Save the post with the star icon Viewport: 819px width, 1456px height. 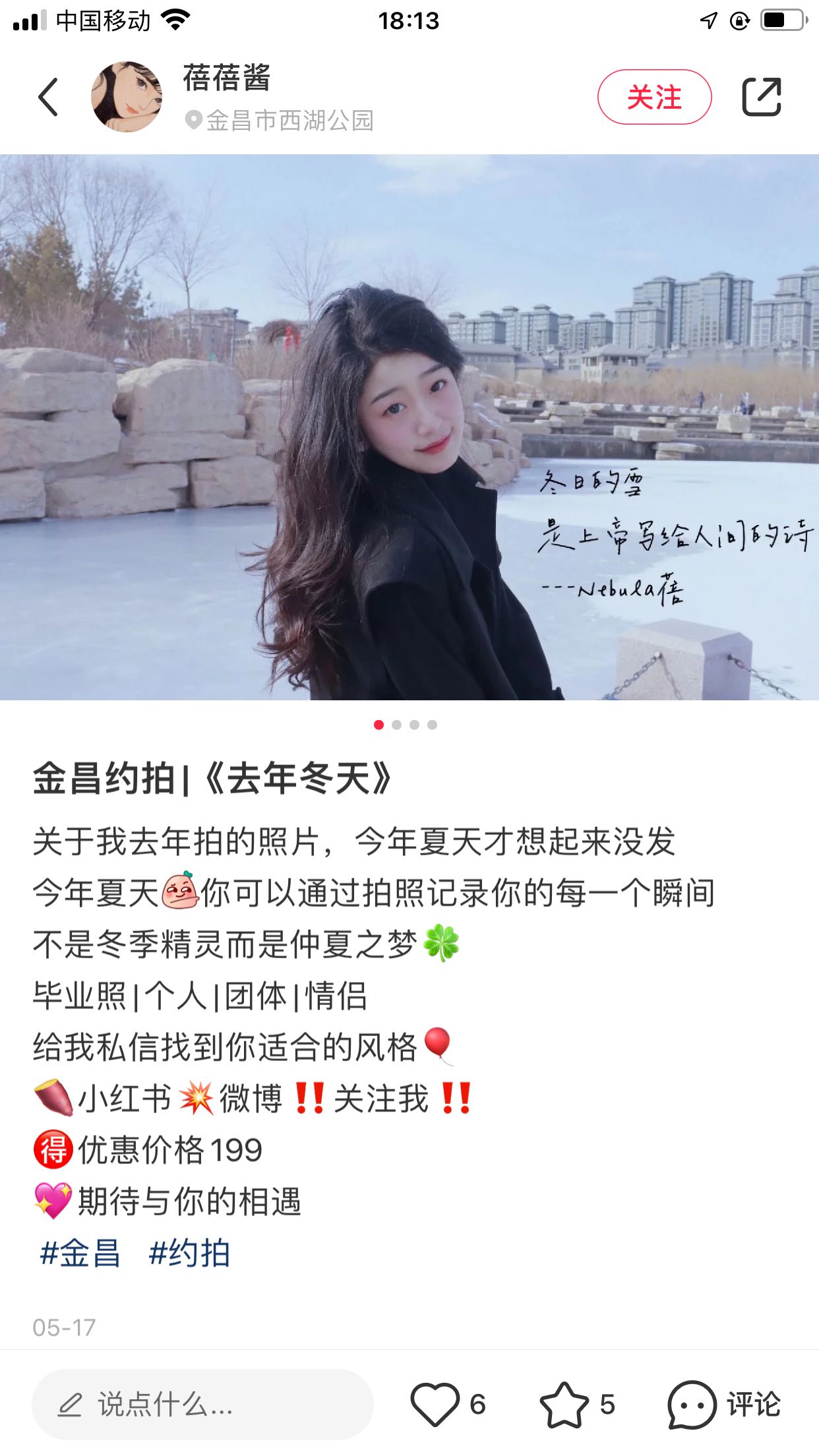(x=564, y=1405)
